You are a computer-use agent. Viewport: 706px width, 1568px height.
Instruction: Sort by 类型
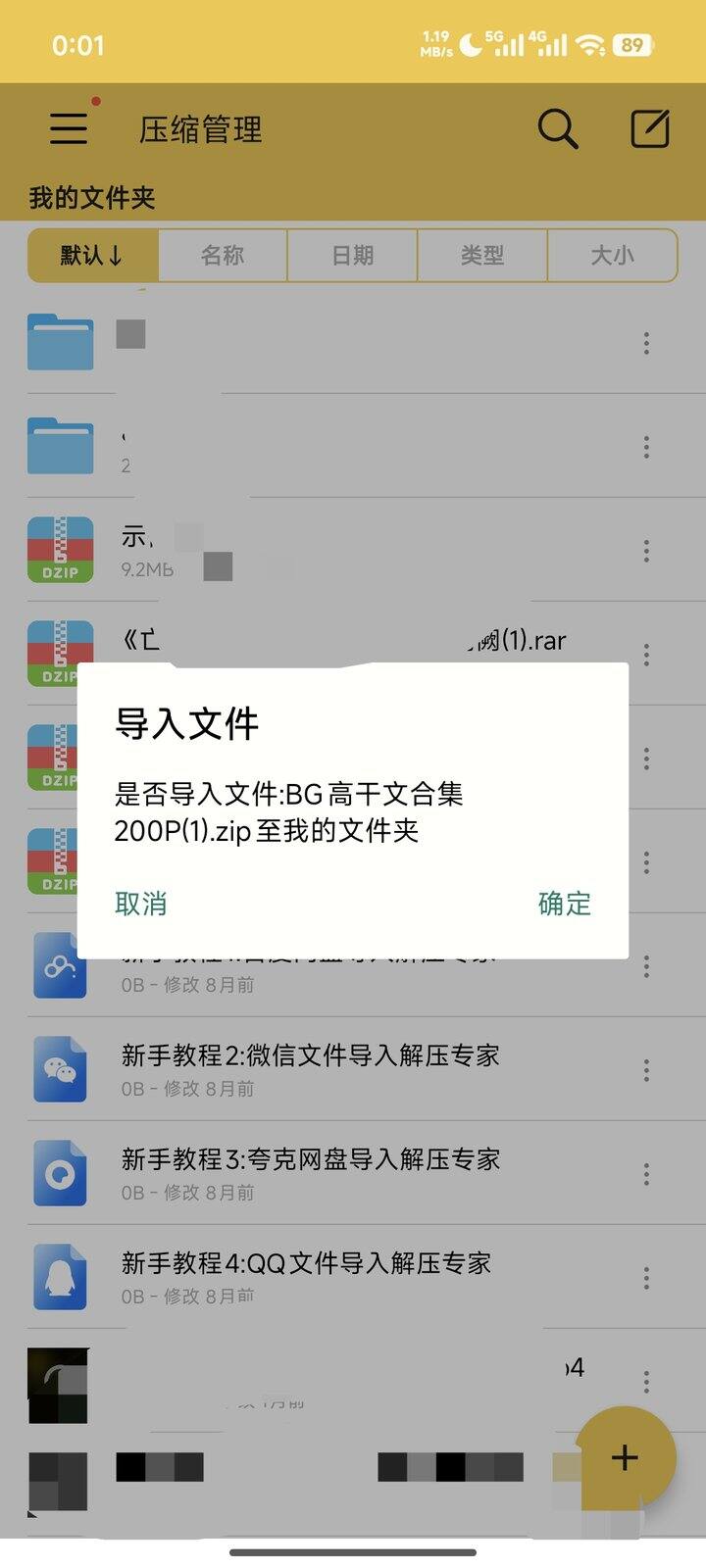pyautogui.click(x=481, y=256)
